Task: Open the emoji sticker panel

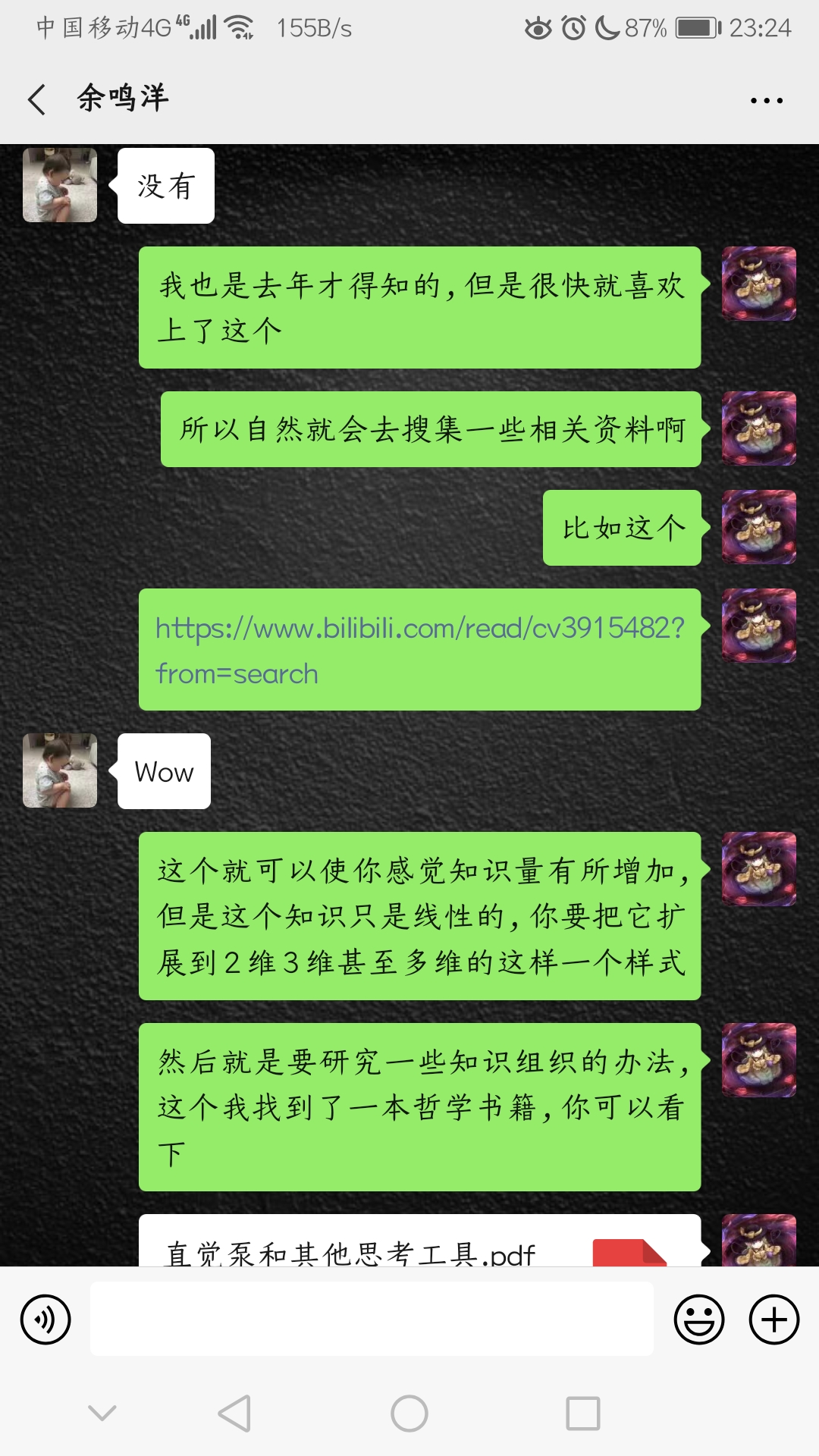Action: [698, 1319]
